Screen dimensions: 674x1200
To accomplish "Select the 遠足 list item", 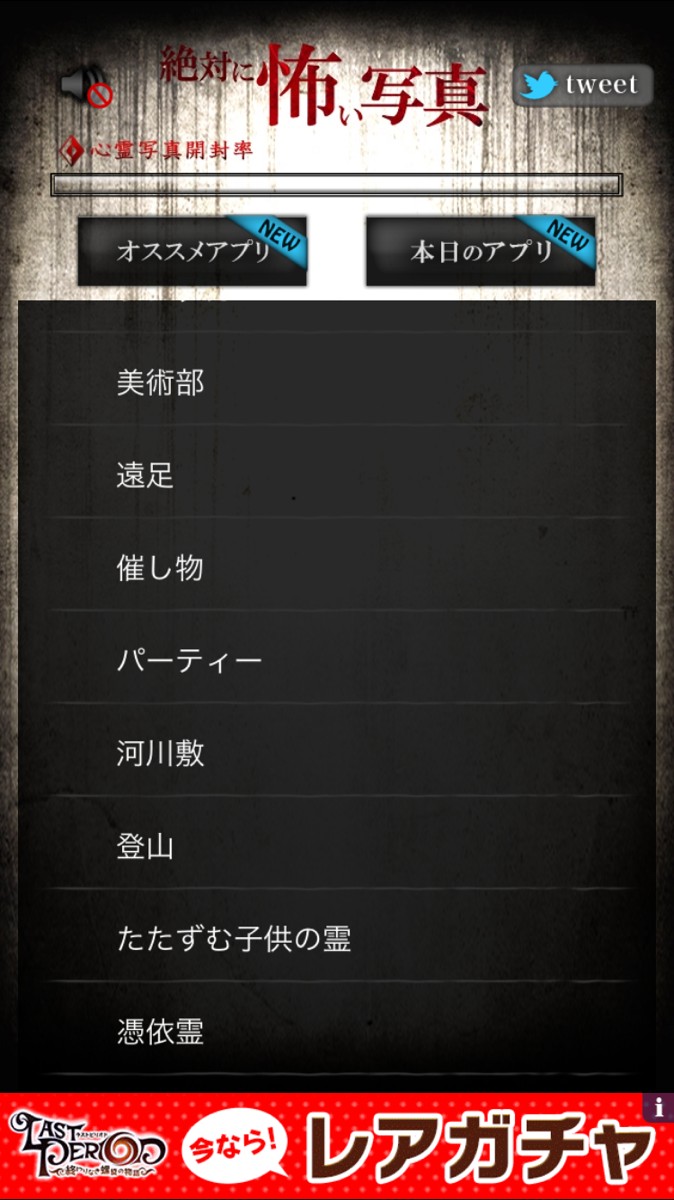I will pyautogui.click(x=337, y=474).
